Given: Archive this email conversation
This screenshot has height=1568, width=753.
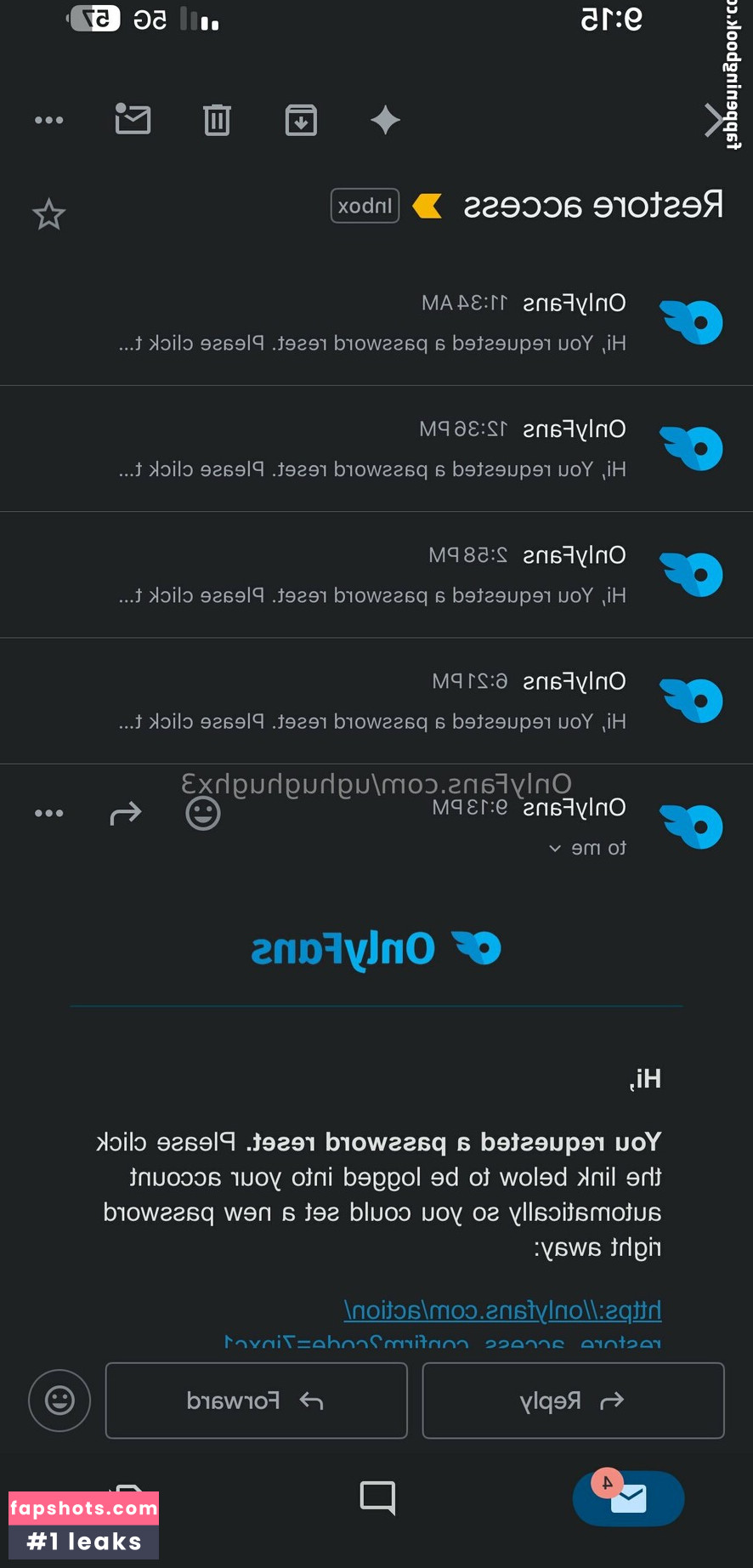Looking at the screenshot, I should click(x=301, y=120).
